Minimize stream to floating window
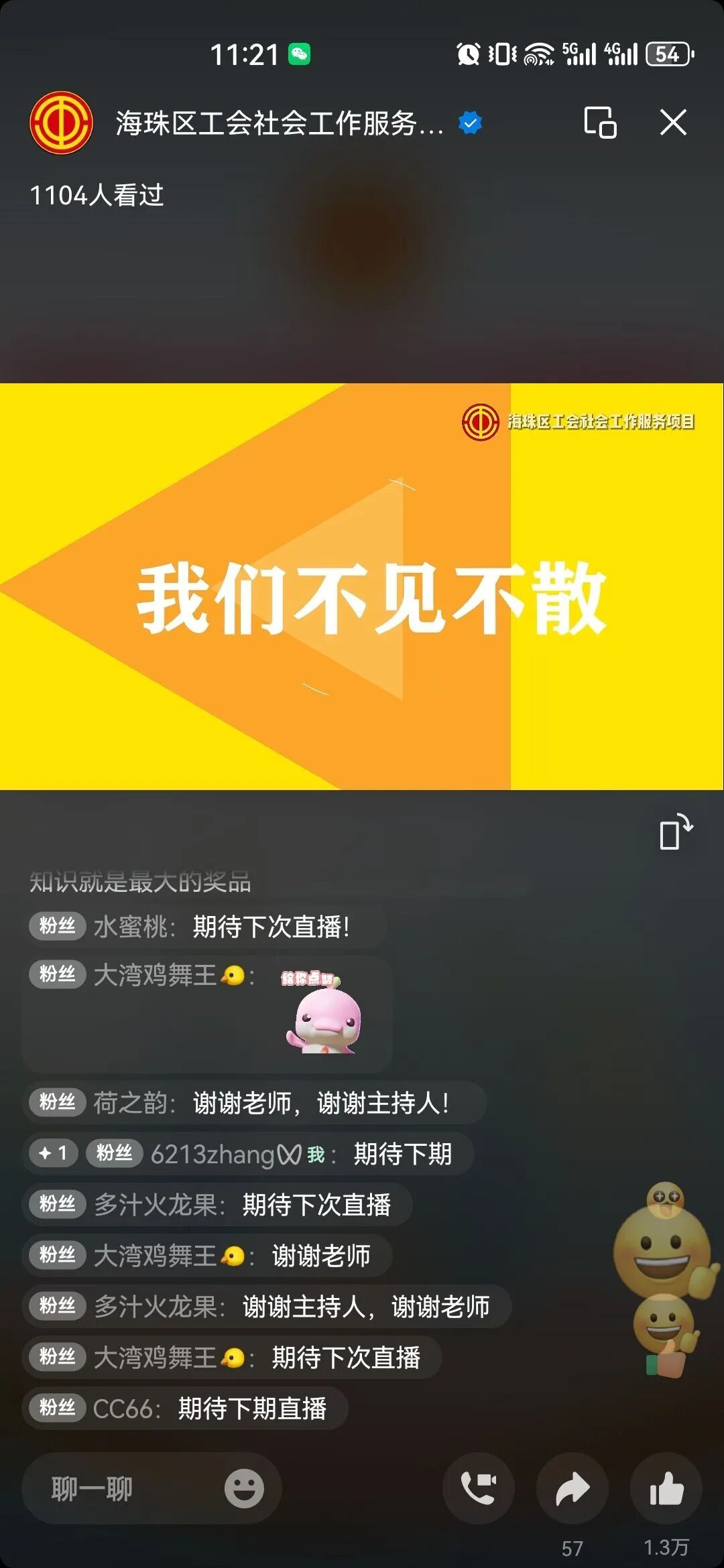The width and height of the screenshot is (724, 1568). point(600,123)
